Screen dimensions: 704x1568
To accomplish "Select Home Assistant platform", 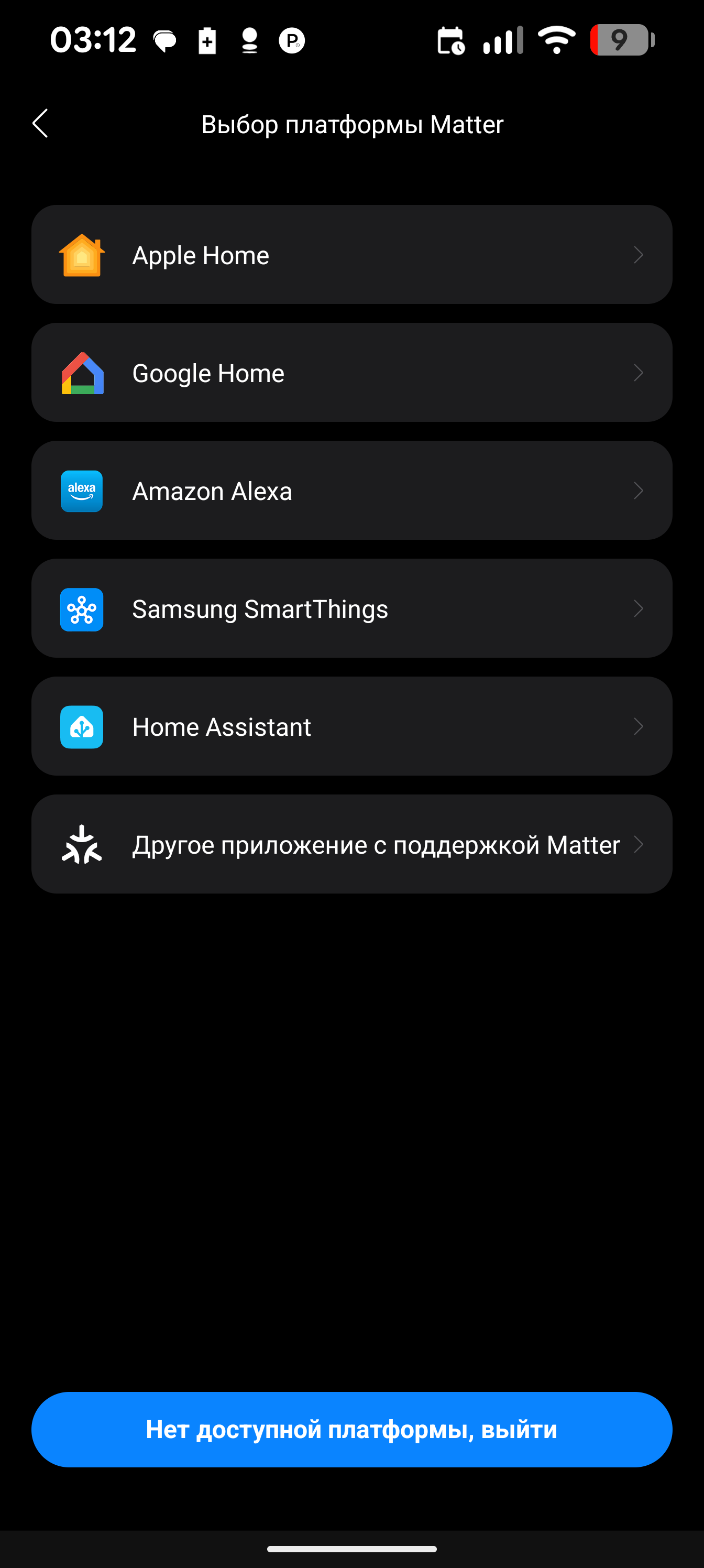I will coord(351,726).
